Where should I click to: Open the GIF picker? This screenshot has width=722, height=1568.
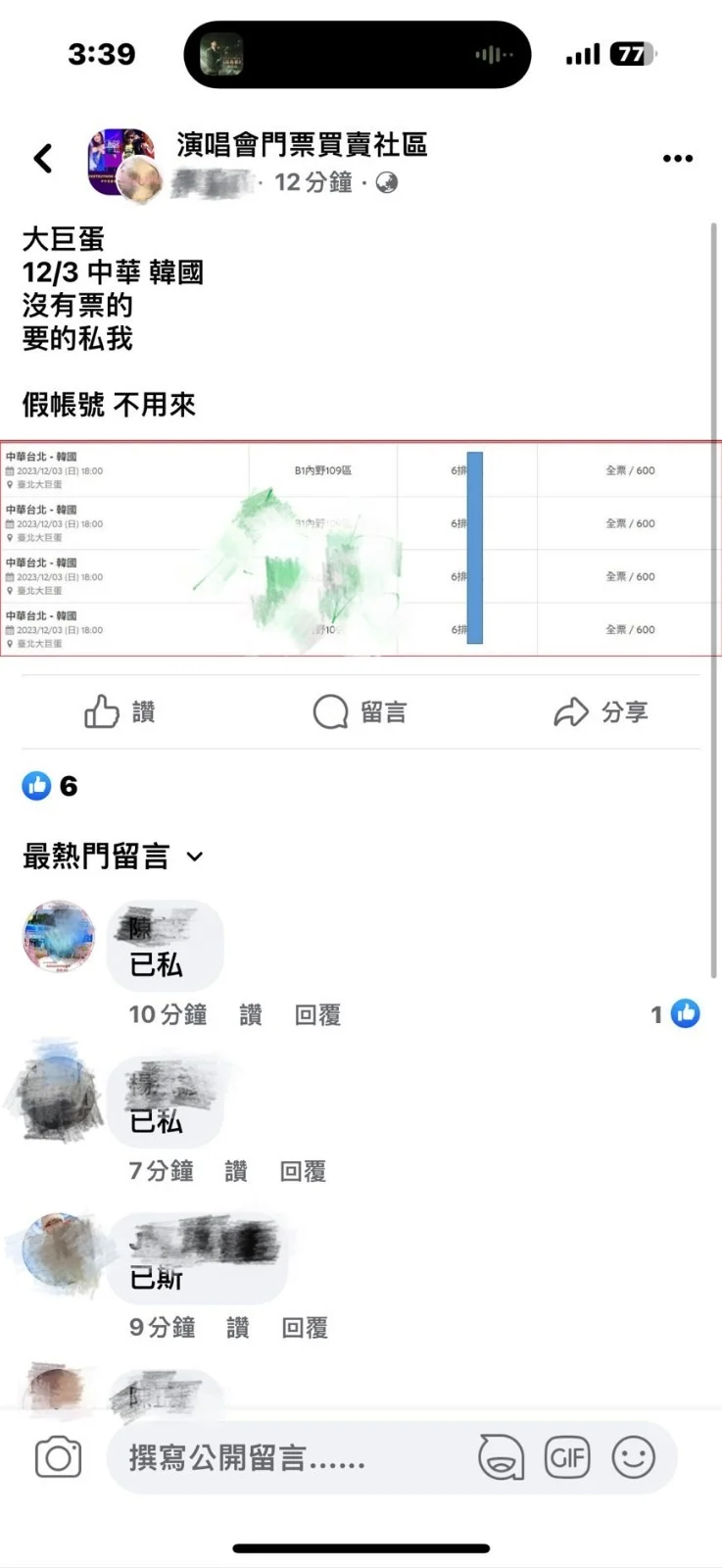coord(567,1458)
